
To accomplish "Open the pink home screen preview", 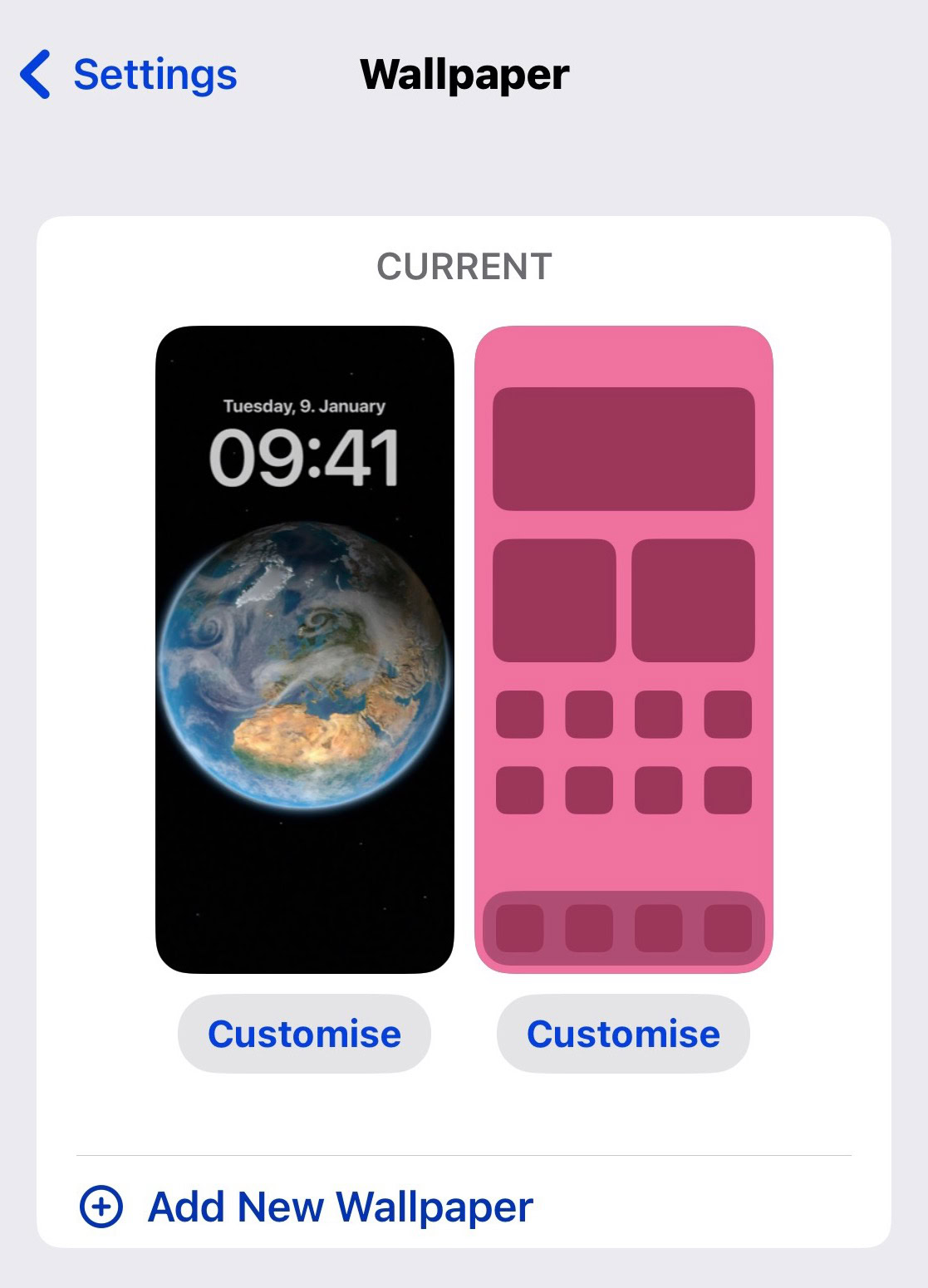I will (623, 649).
